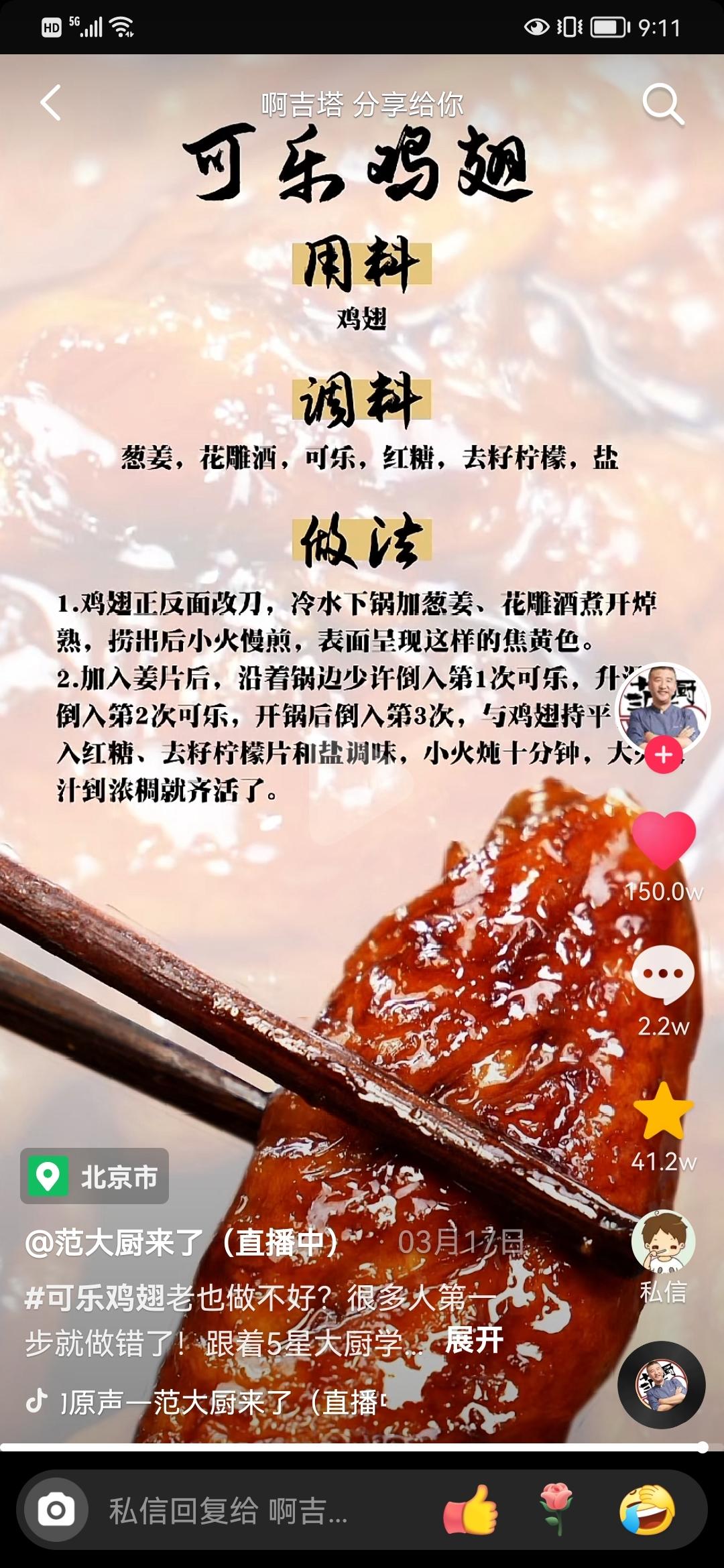Open the 北京市 location tag
The width and height of the screenshot is (724, 1568).
pyautogui.click(x=95, y=1176)
